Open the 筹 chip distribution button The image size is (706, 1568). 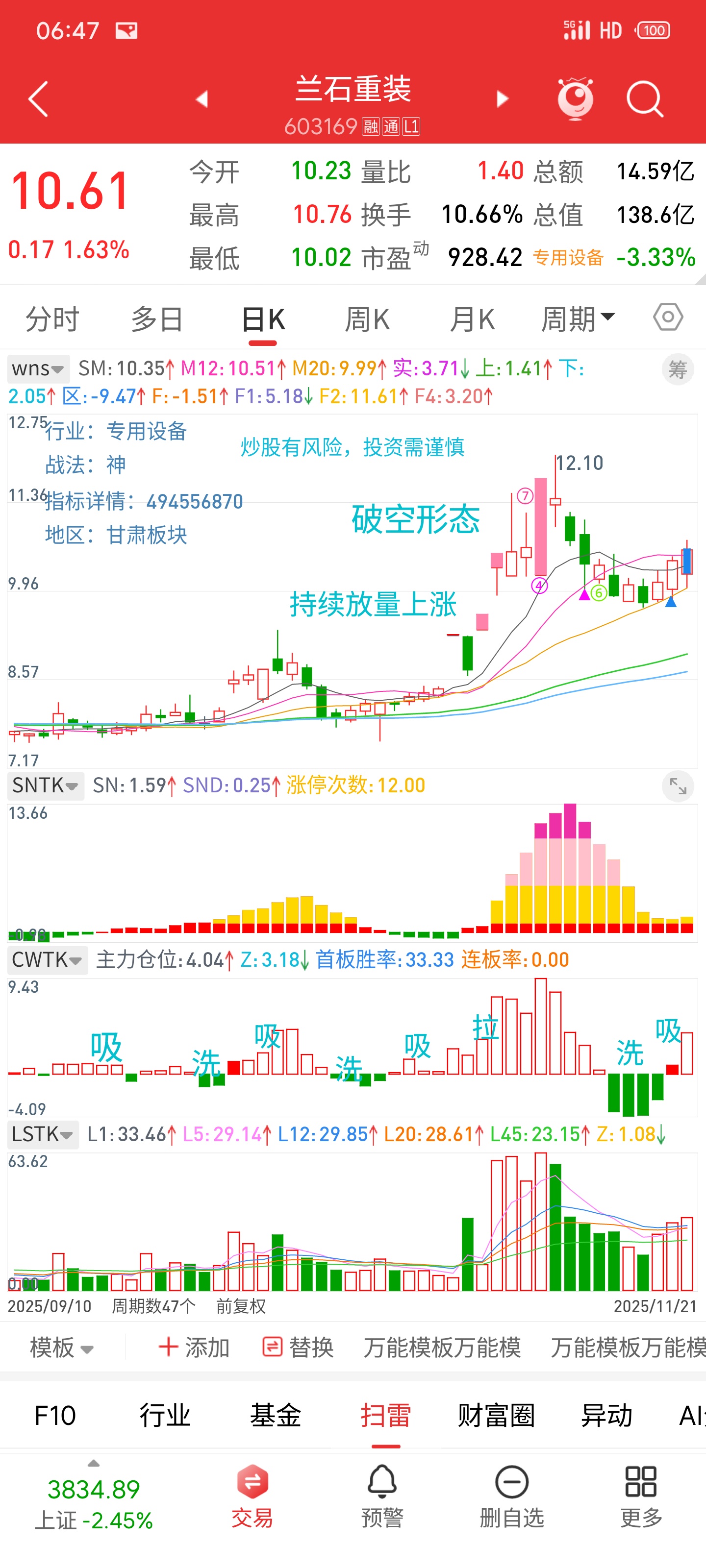pos(678,369)
